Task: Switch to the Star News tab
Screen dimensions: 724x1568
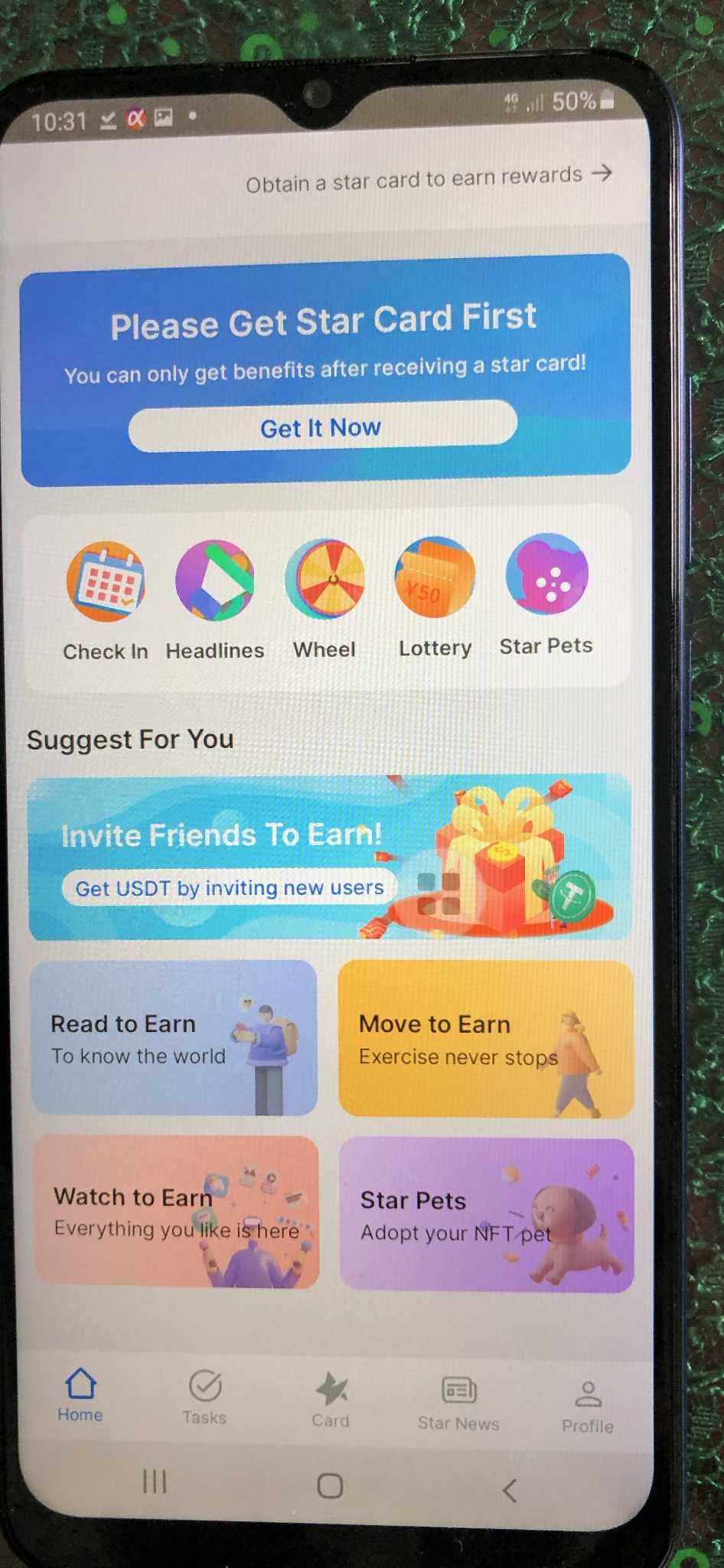Action: (x=458, y=1403)
